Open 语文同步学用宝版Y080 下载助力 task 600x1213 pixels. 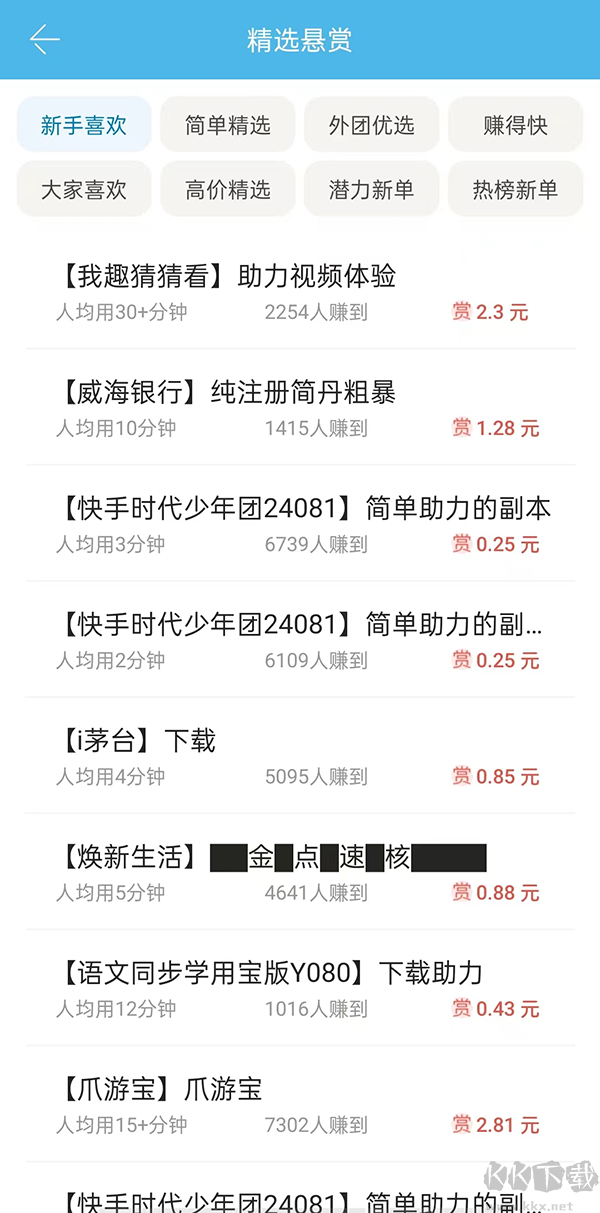coord(300,987)
